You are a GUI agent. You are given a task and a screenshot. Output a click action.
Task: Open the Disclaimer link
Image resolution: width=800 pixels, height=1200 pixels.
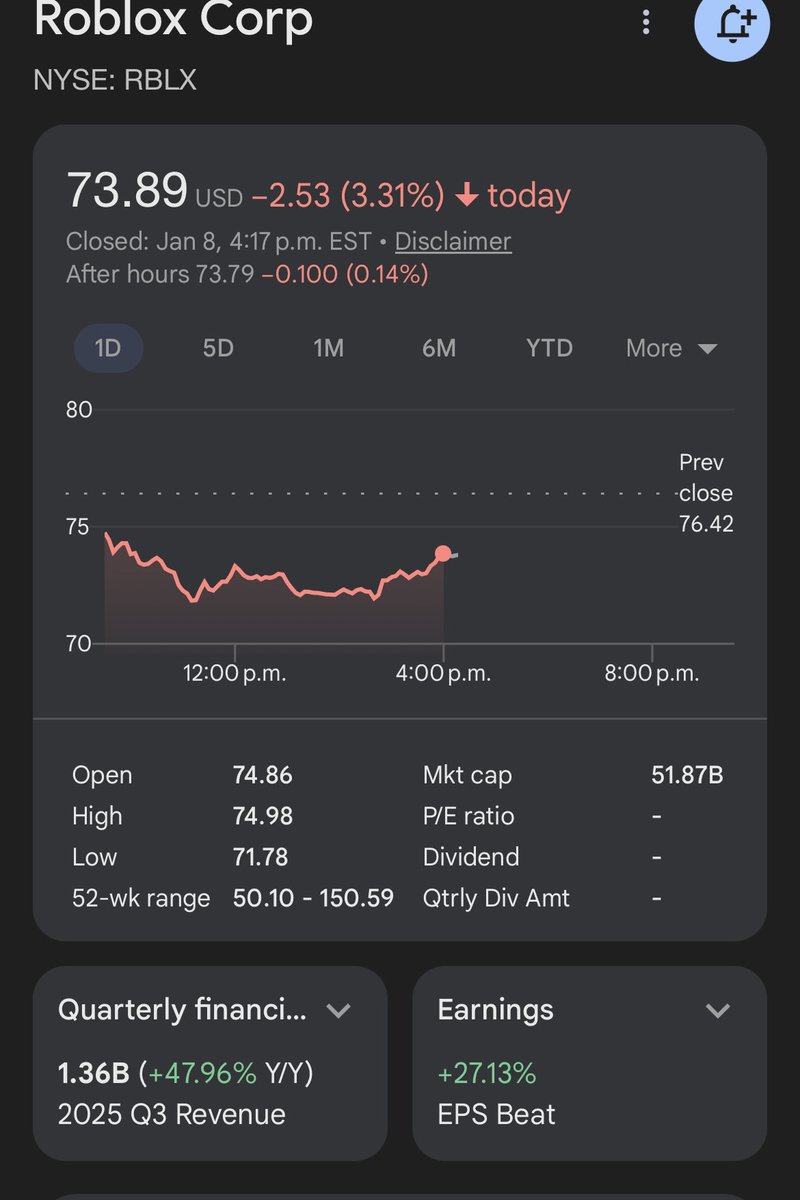pyautogui.click(x=453, y=242)
